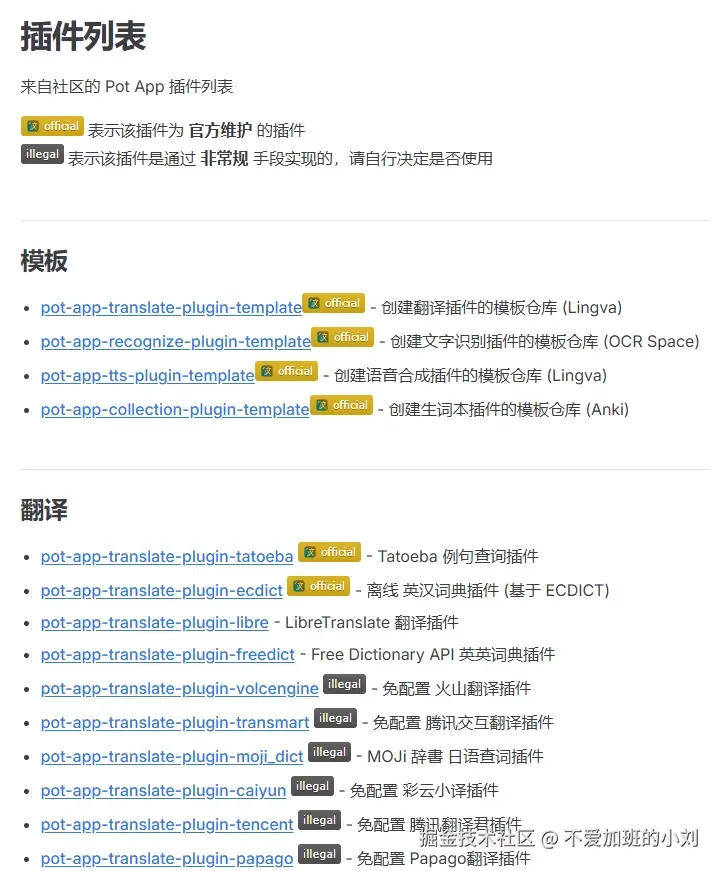Open the freedict translate plugin link
The height and width of the screenshot is (871, 721).
167,655
